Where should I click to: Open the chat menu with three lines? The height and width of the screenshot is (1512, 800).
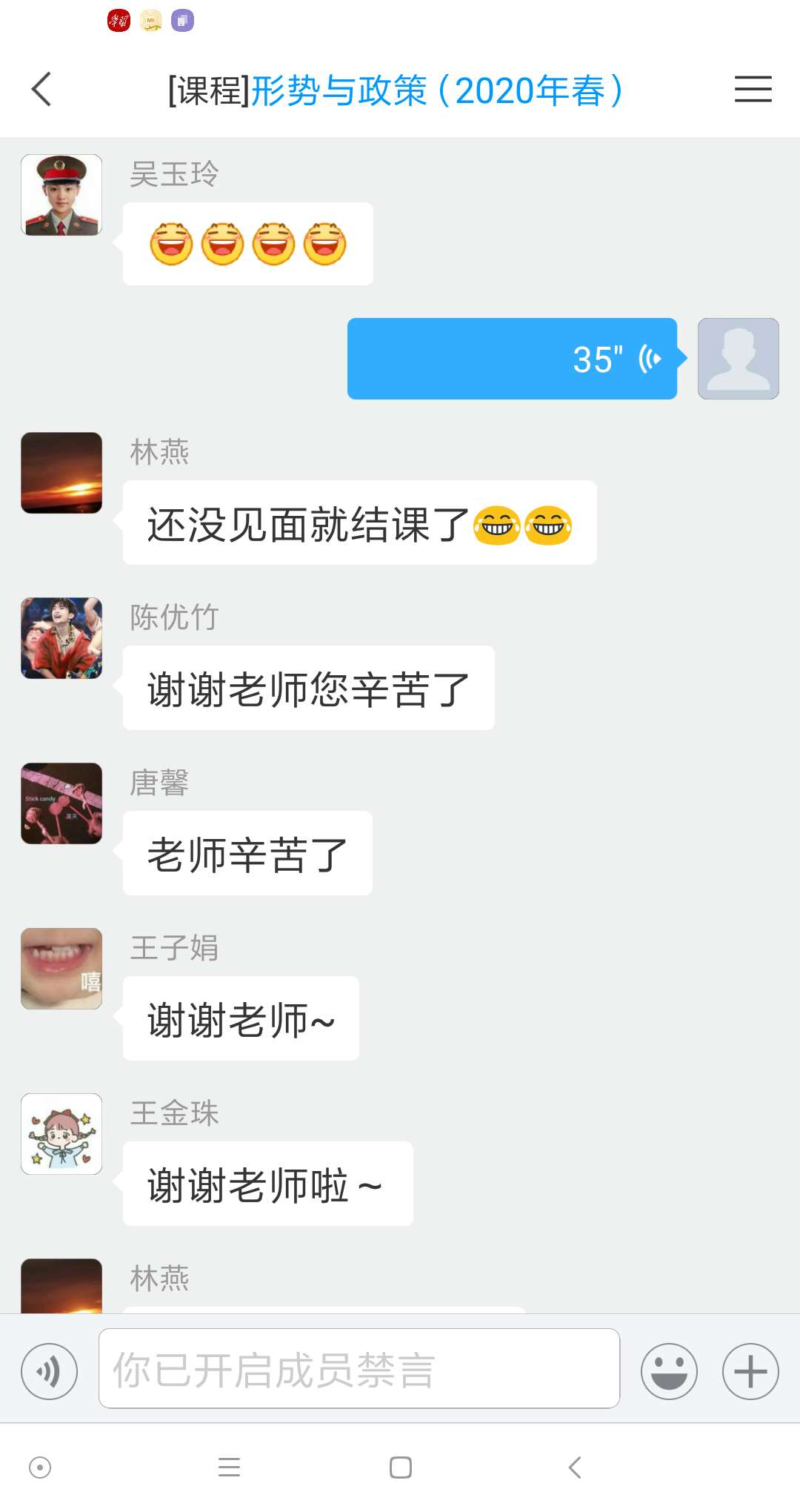753,90
